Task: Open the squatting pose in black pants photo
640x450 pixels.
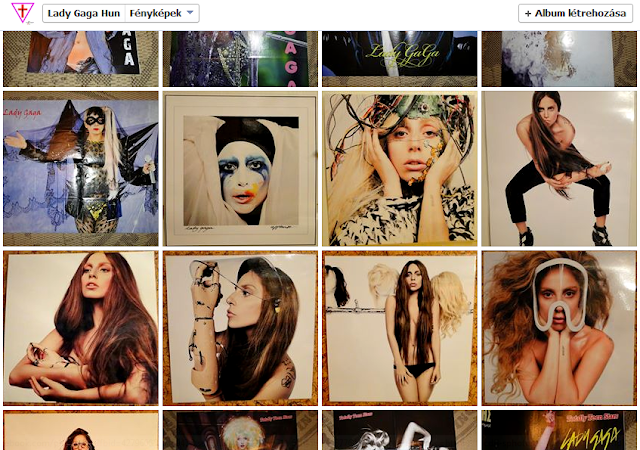Action: tap(558, 168)
